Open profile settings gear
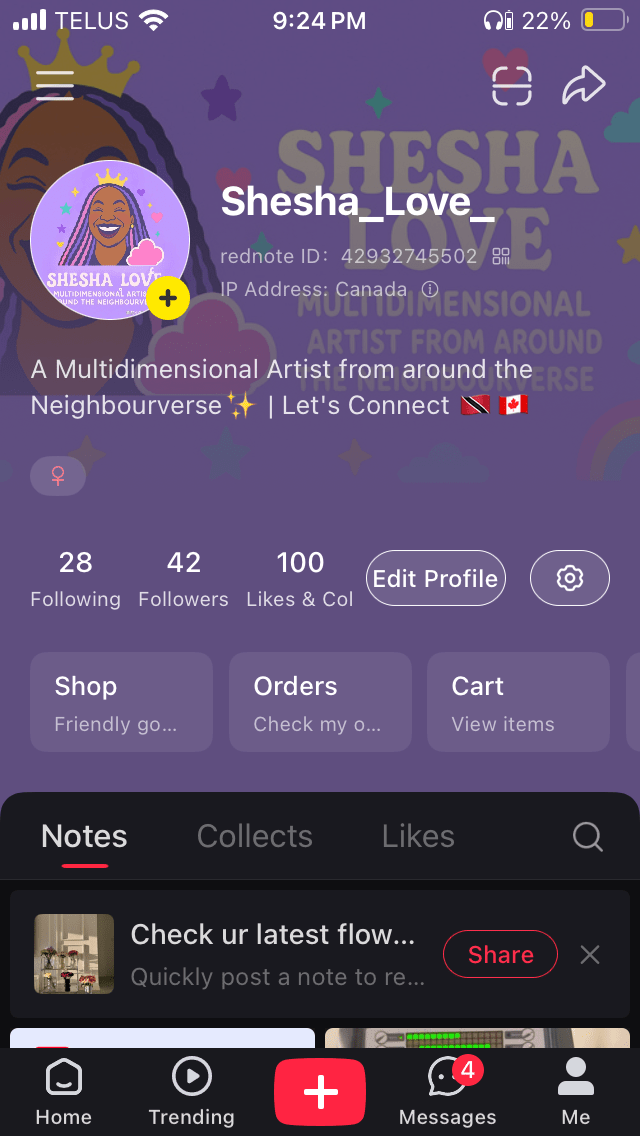 pyautogui.click(x=569, y=578)
